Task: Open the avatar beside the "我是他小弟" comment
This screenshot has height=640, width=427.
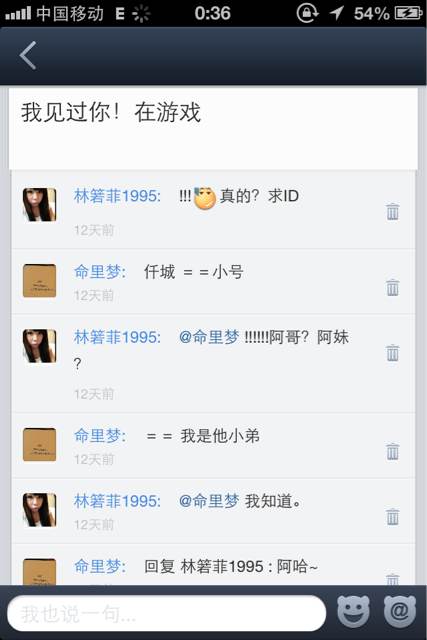Action: click(x=39, y=444)
